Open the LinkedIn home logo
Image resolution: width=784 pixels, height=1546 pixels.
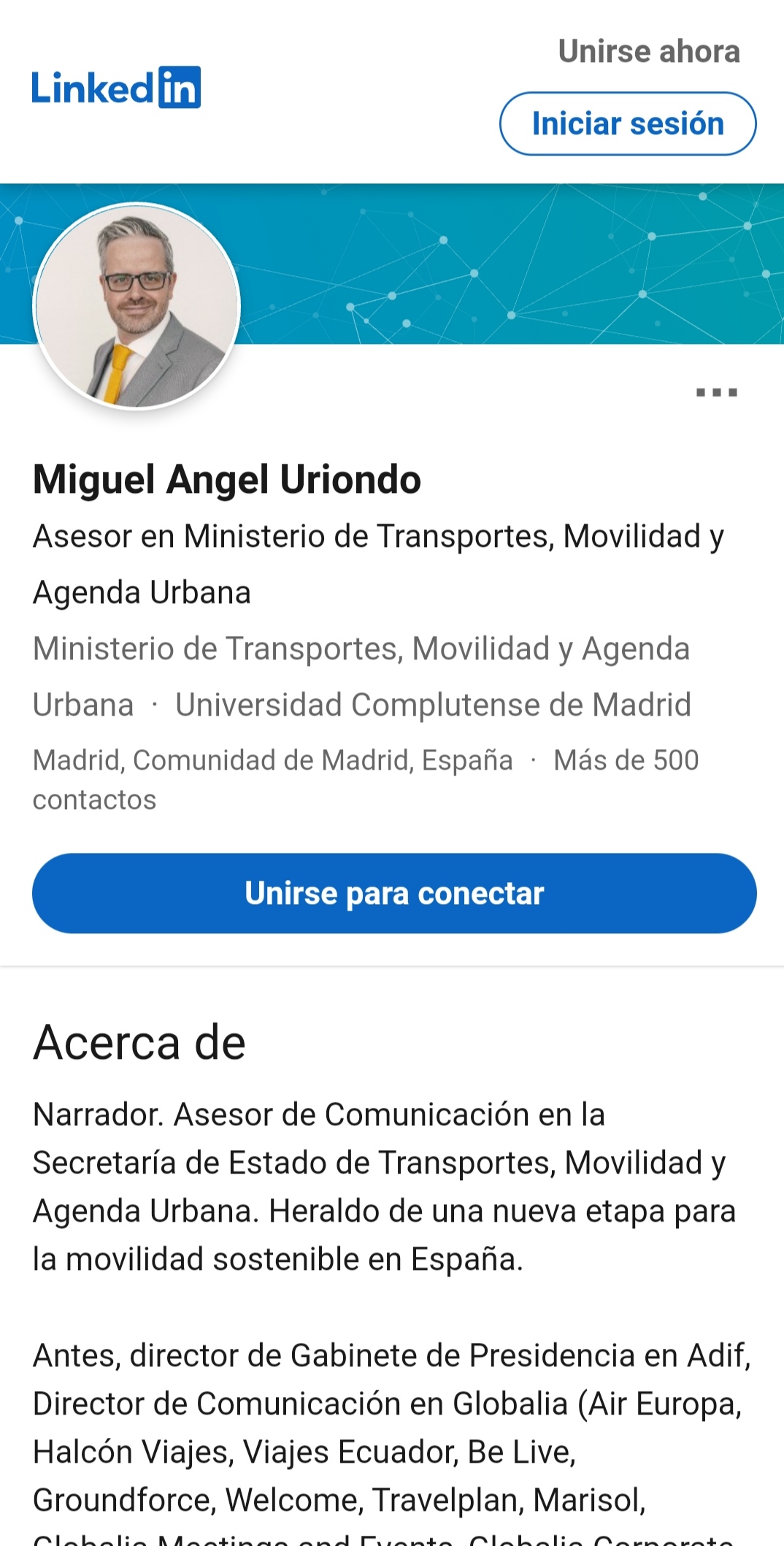tap(116, 88)
